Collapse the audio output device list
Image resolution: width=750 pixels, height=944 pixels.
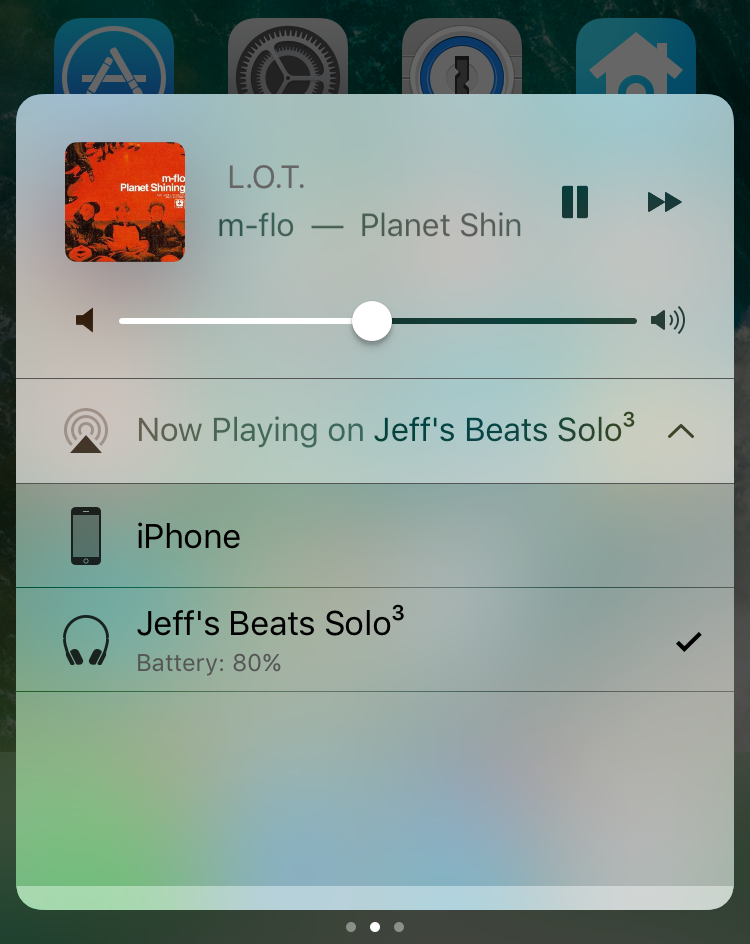pyautogui.click(x=681, y=431)
